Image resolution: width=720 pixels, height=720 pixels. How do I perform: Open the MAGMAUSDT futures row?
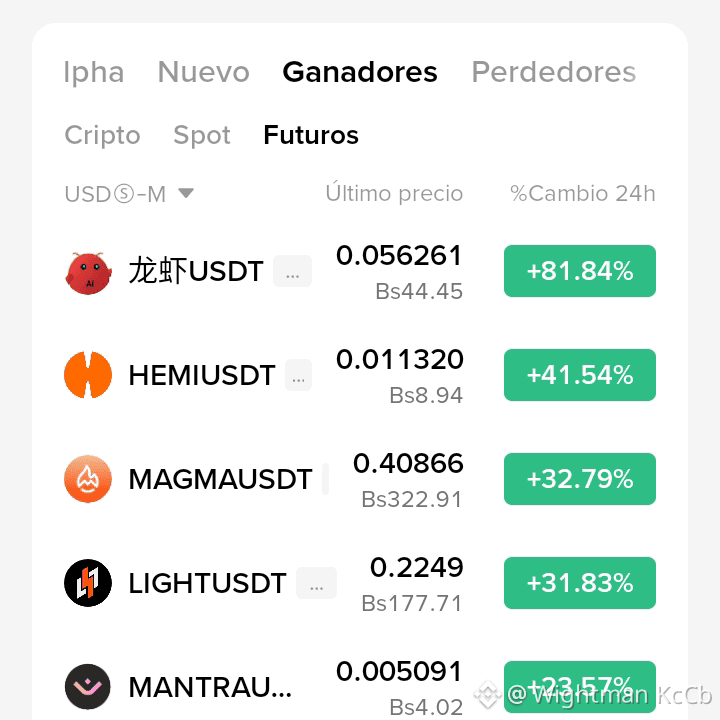[x=360, y=479]
